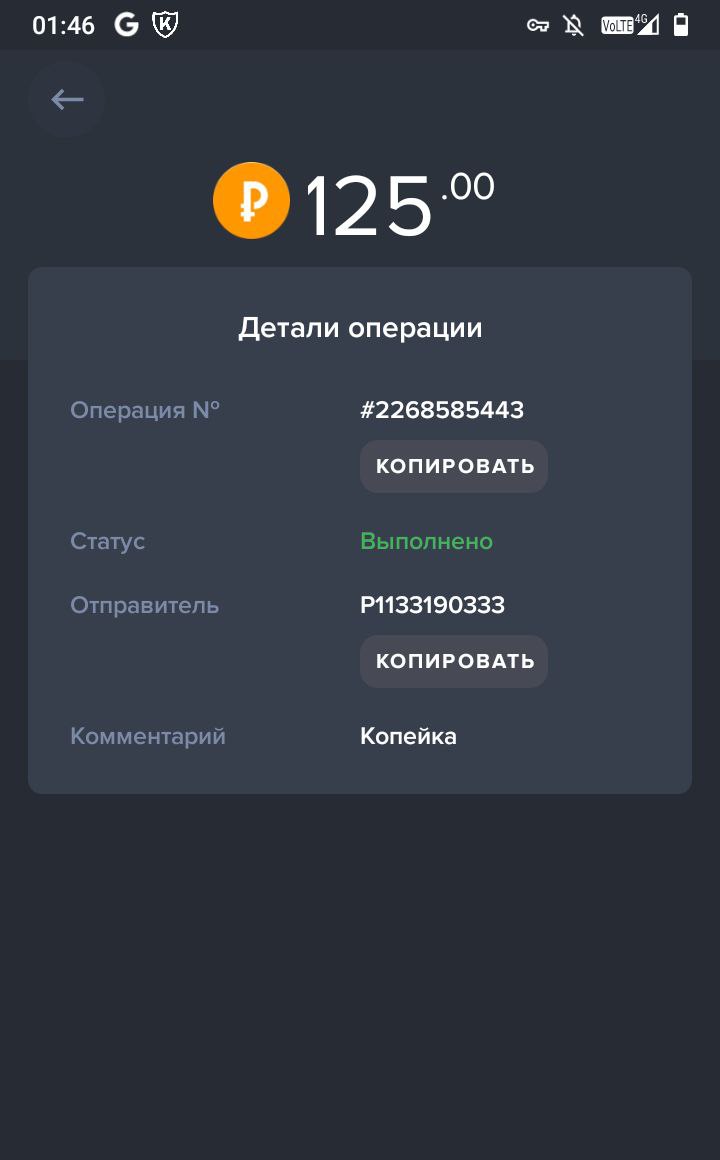The width and height of the screenshot is (720, 1160).
Task: Copy the operation number #2268585443
Action: click(x=454, y=466)
